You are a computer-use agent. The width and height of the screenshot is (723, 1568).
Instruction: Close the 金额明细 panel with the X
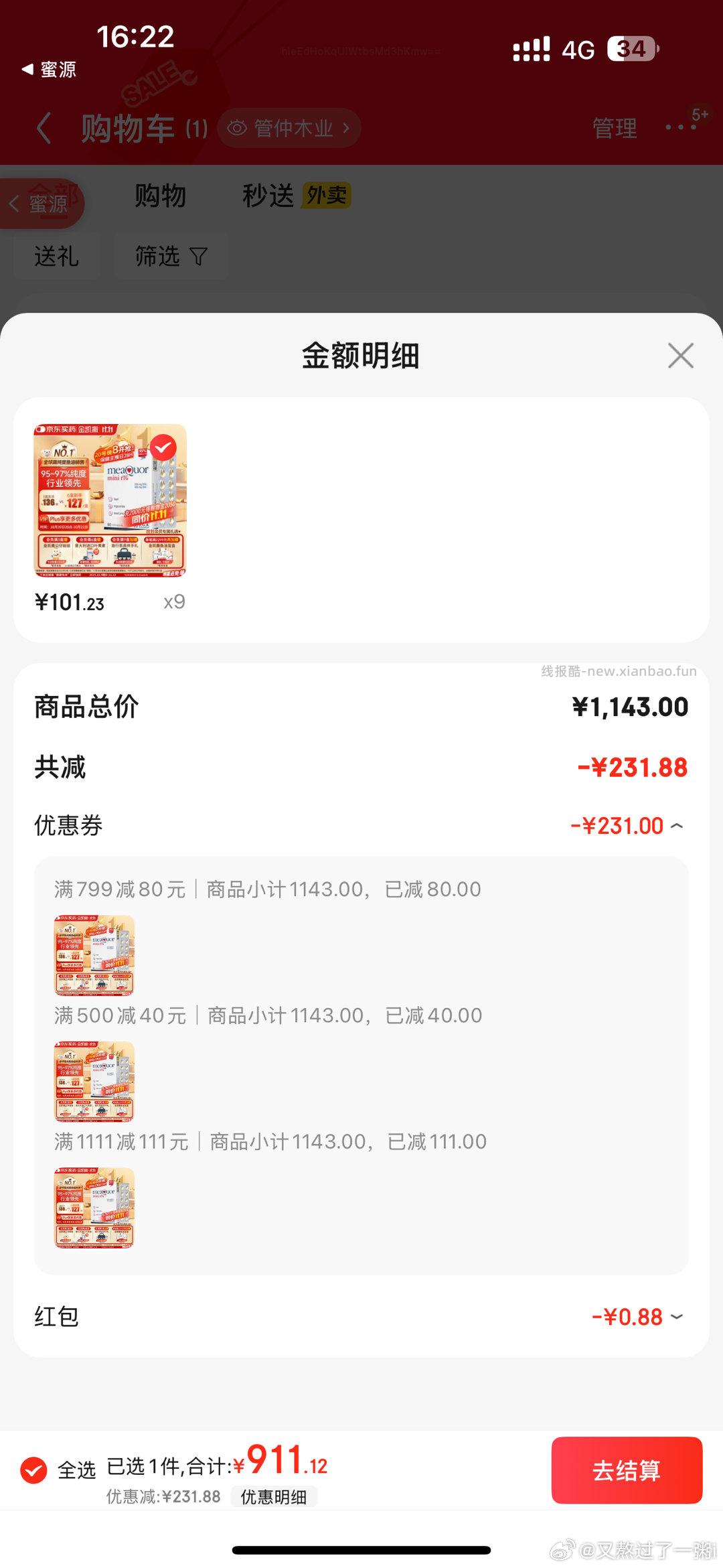coord(680,356)
